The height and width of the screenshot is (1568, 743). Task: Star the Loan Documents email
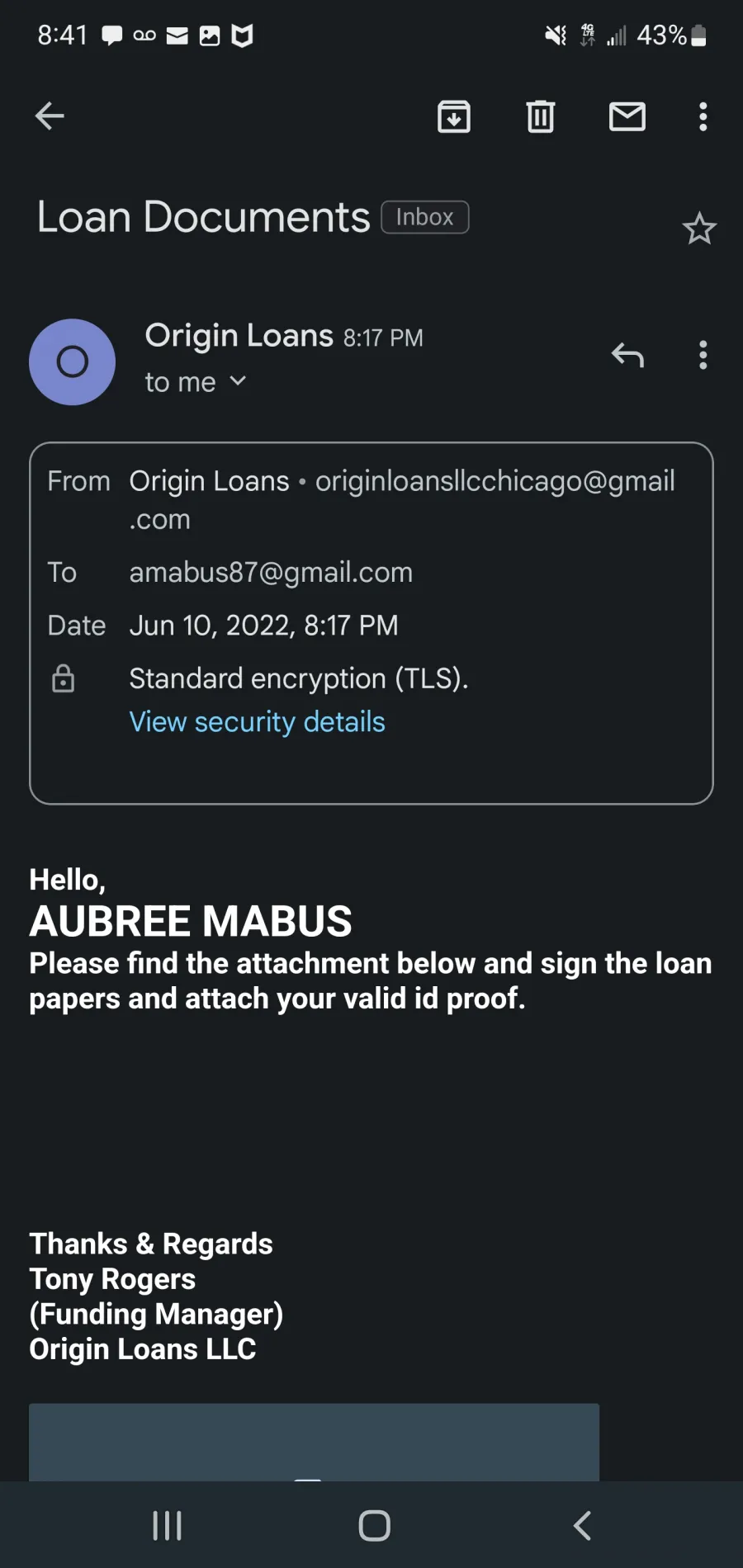(x=699, y=229)
